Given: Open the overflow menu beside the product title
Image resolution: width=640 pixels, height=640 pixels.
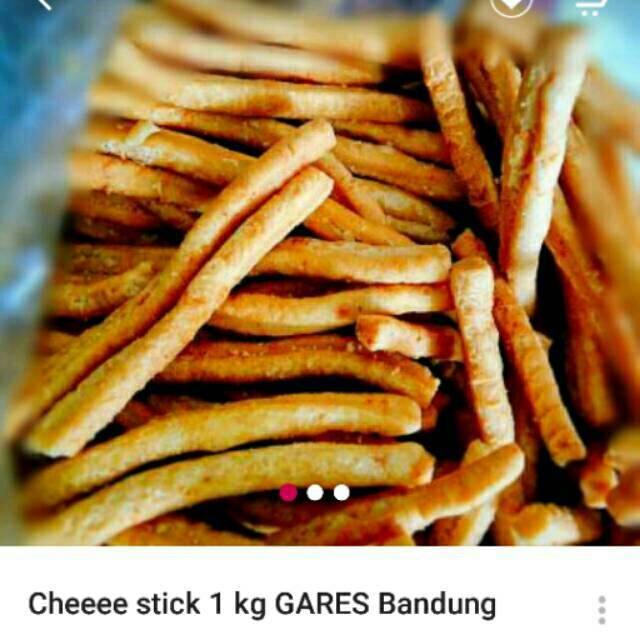Looking at the screenshot, I should point(602,609).
